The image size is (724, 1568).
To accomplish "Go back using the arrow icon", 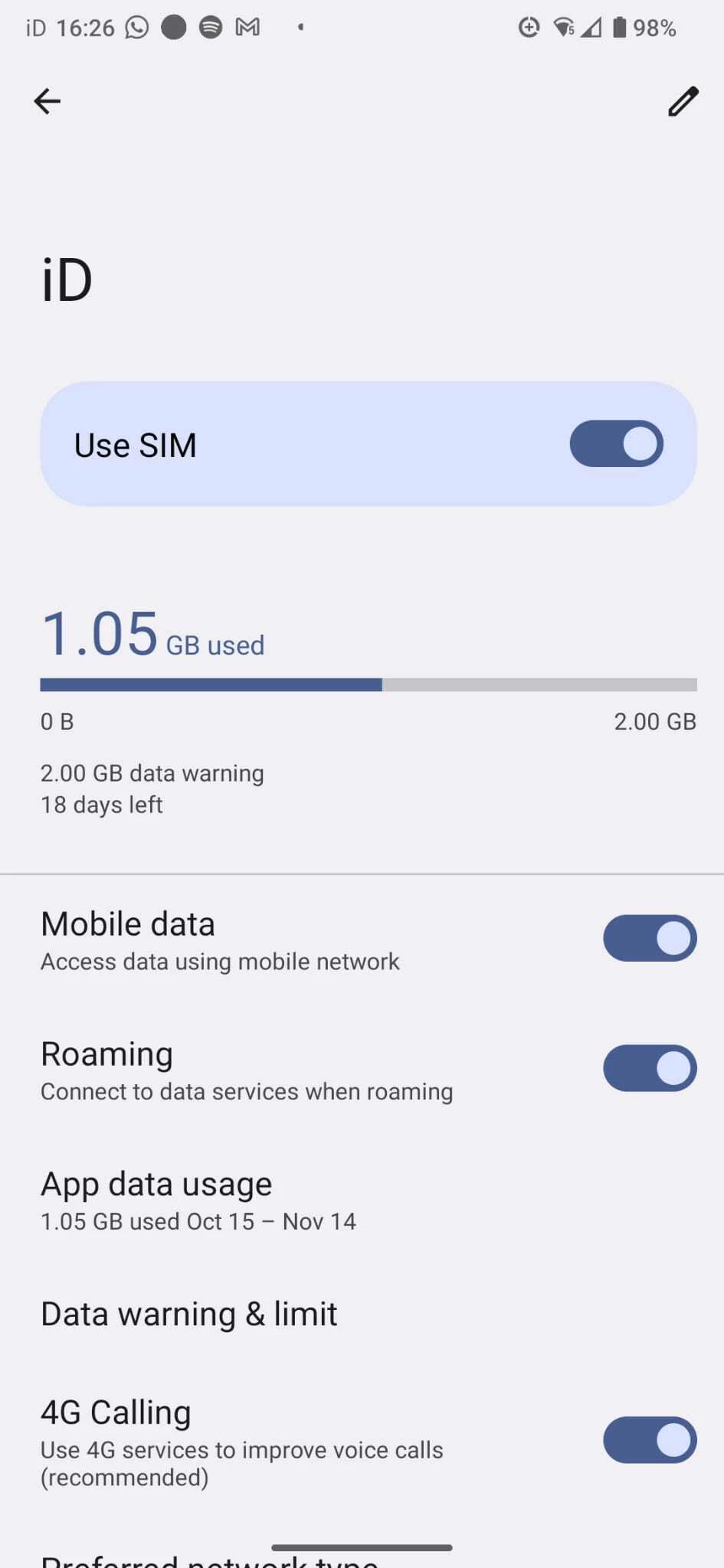I will point(48,101).
